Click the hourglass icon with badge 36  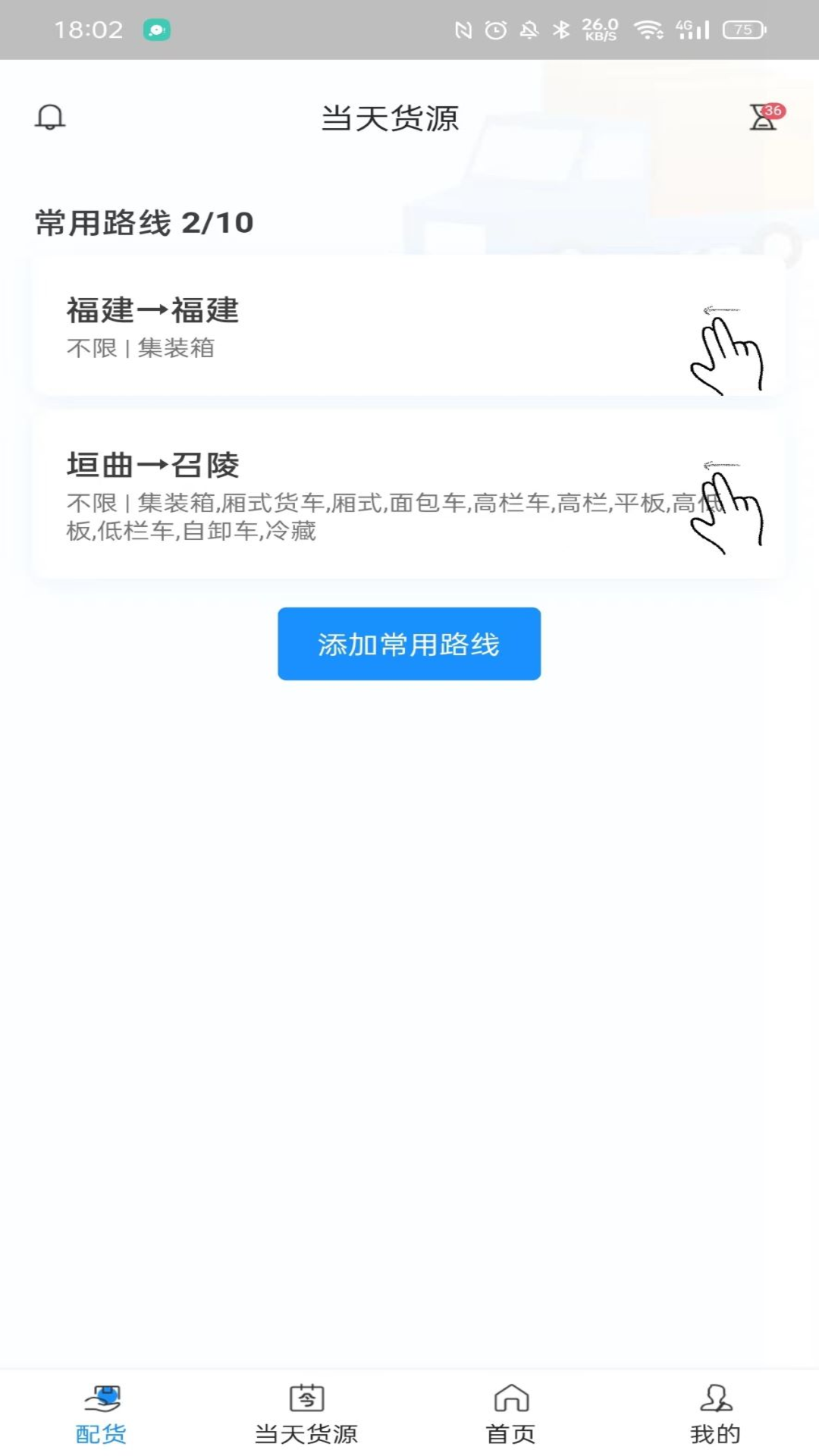tap(761, 118)
